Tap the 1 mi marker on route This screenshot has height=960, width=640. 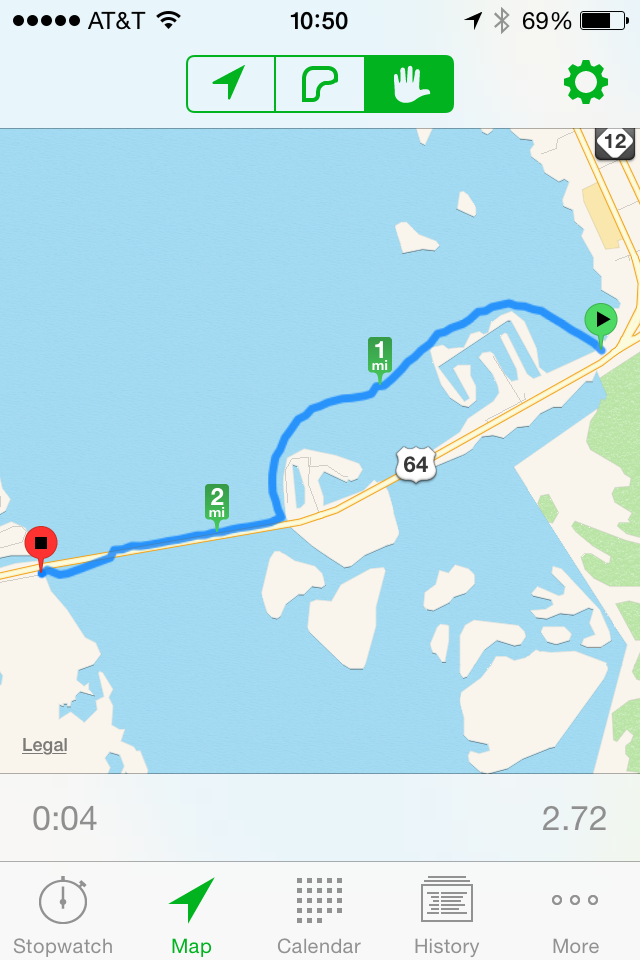tap(379, 354)
